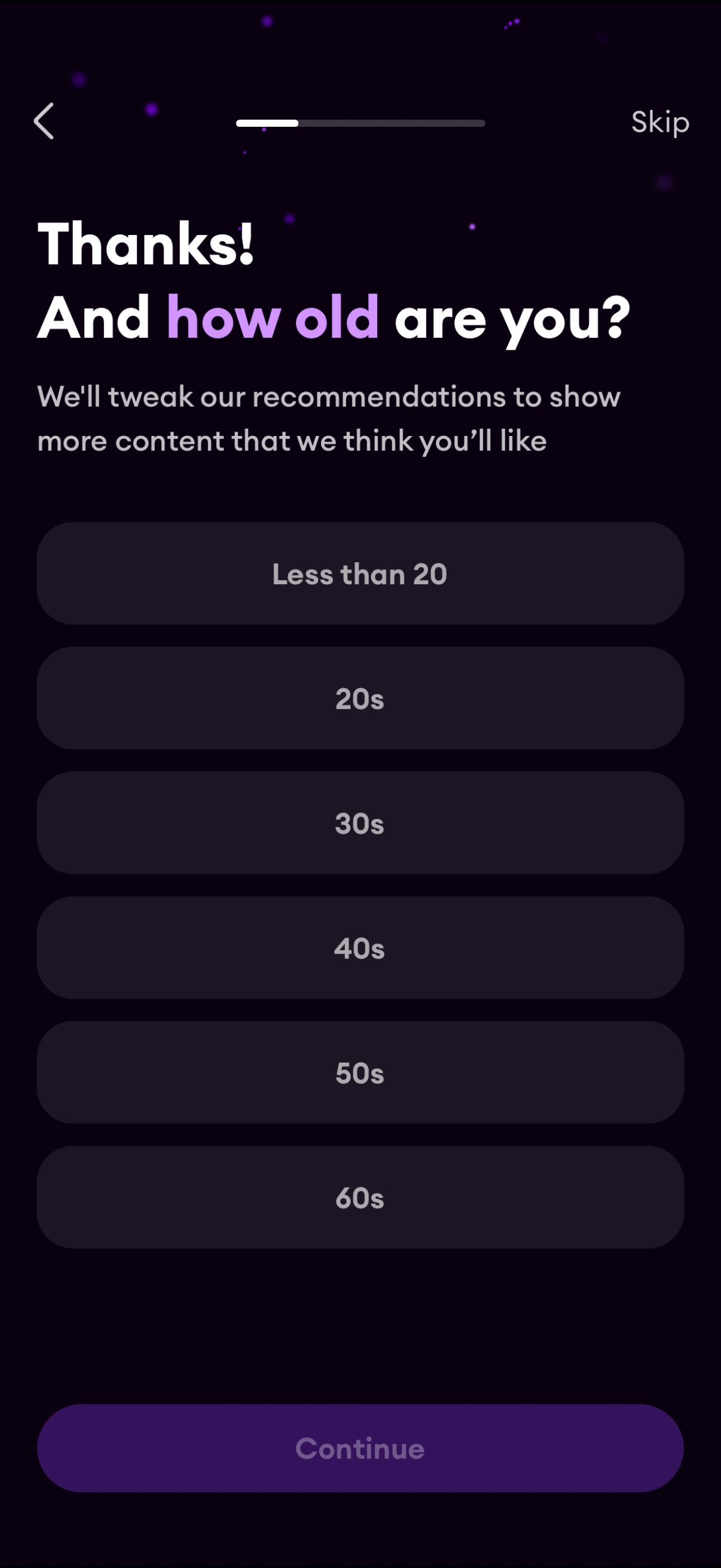This screenshot has height=1568, width=721.
Task: Tap the Continue button
Action: [x=360, y=1448]
